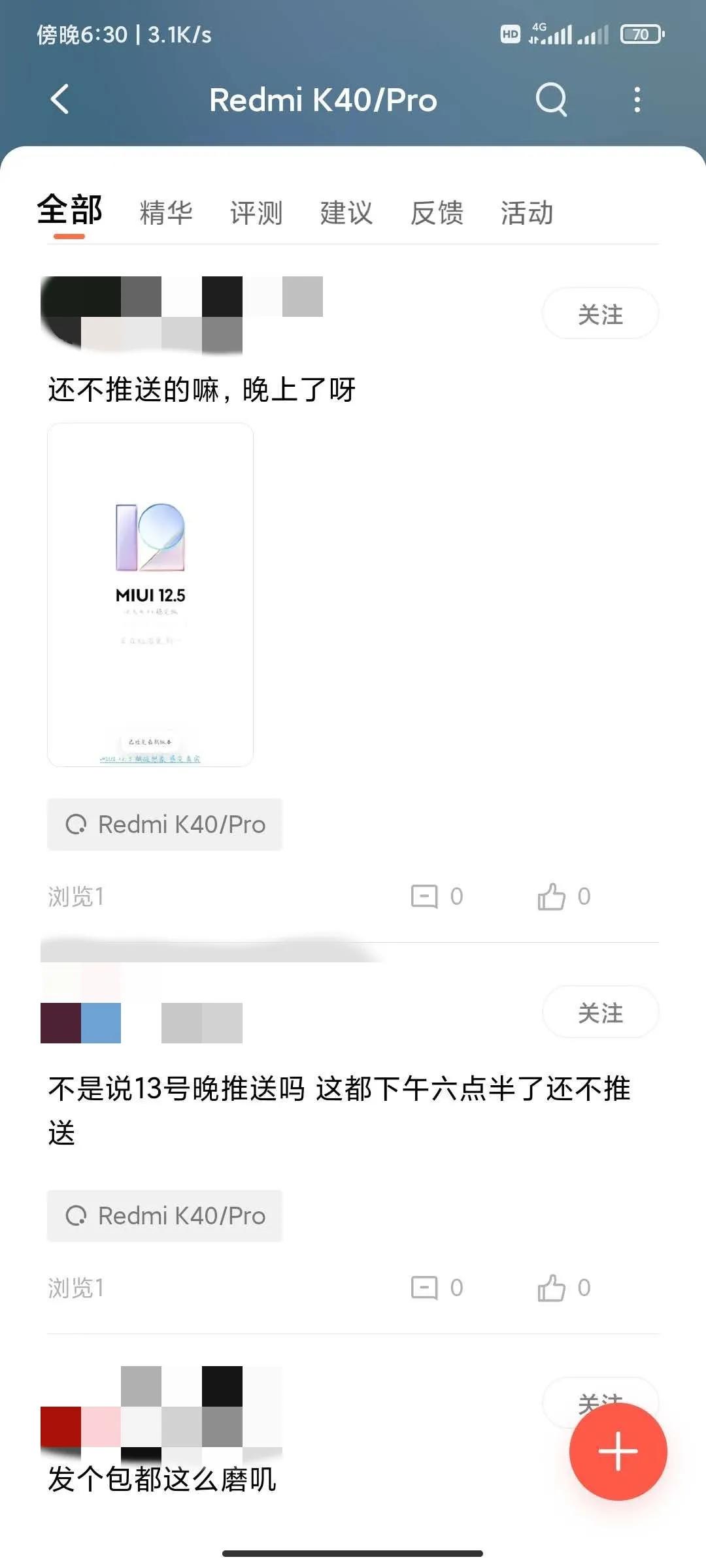Open the Redmi K40/Pro topic tag on second post
Viewport: 706px width, 1568px height.
point(164,1215)
